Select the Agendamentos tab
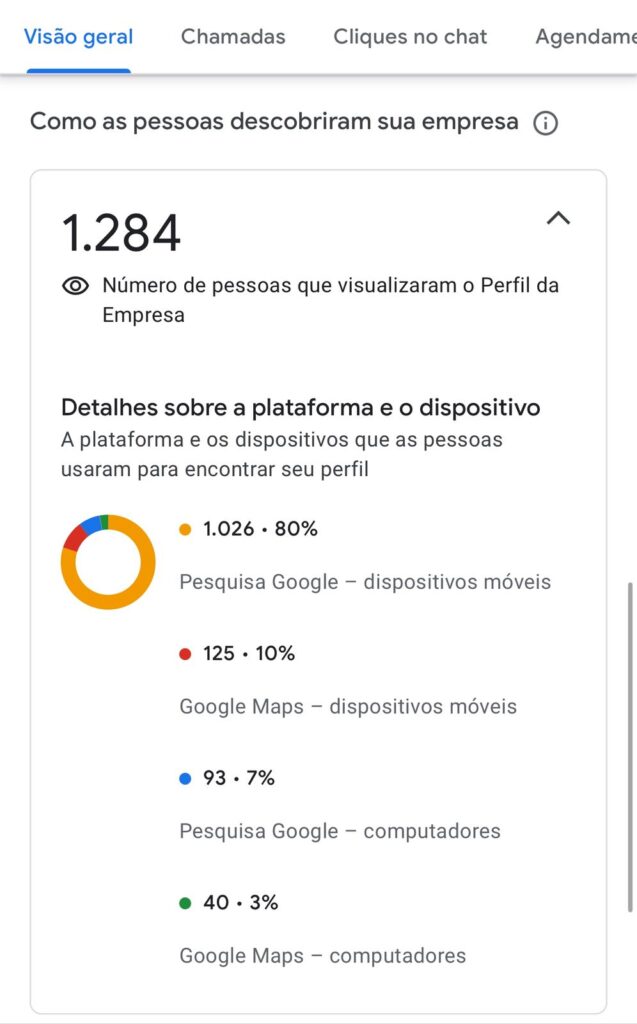The height and width of the screenshot is (1024, 637). 585,38
